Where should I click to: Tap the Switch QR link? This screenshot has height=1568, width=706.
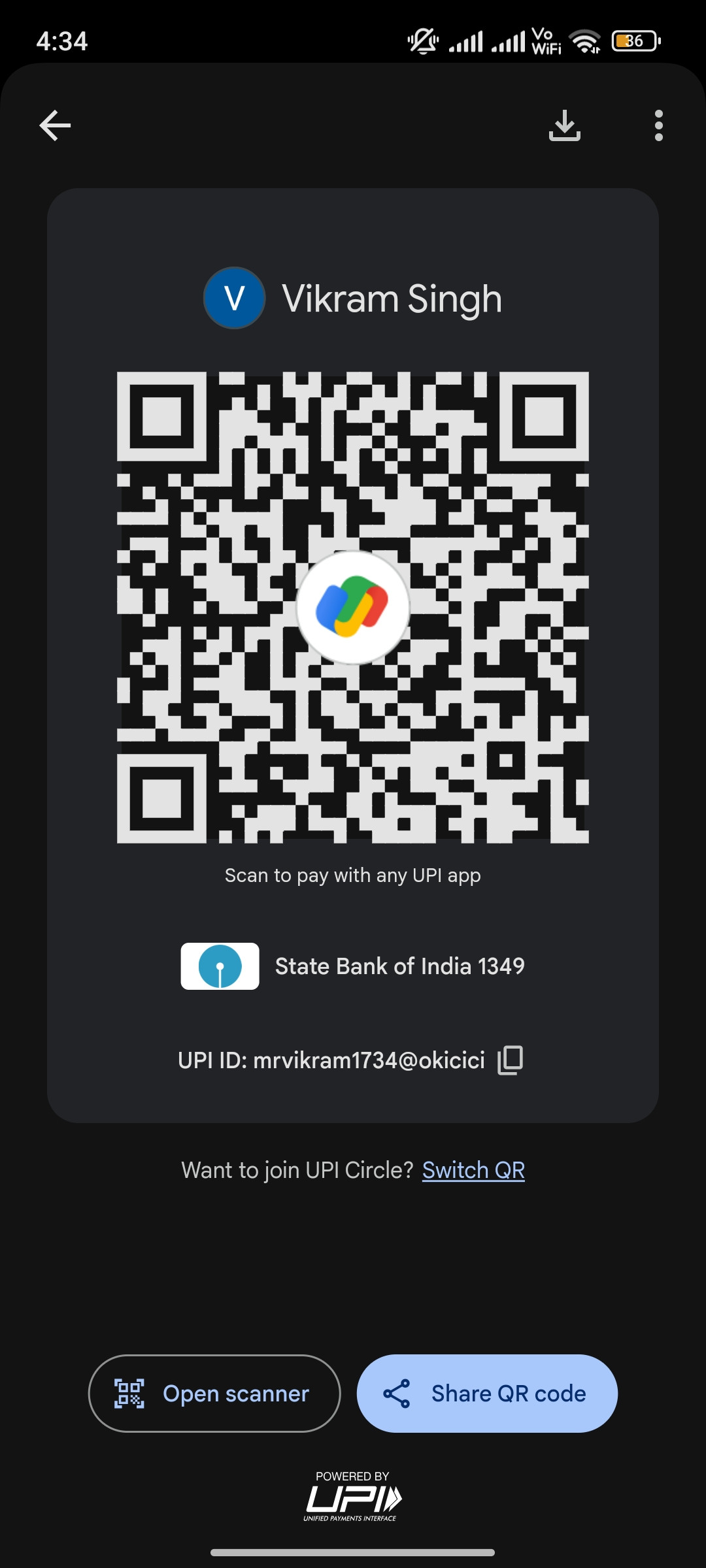[473, 1170]
